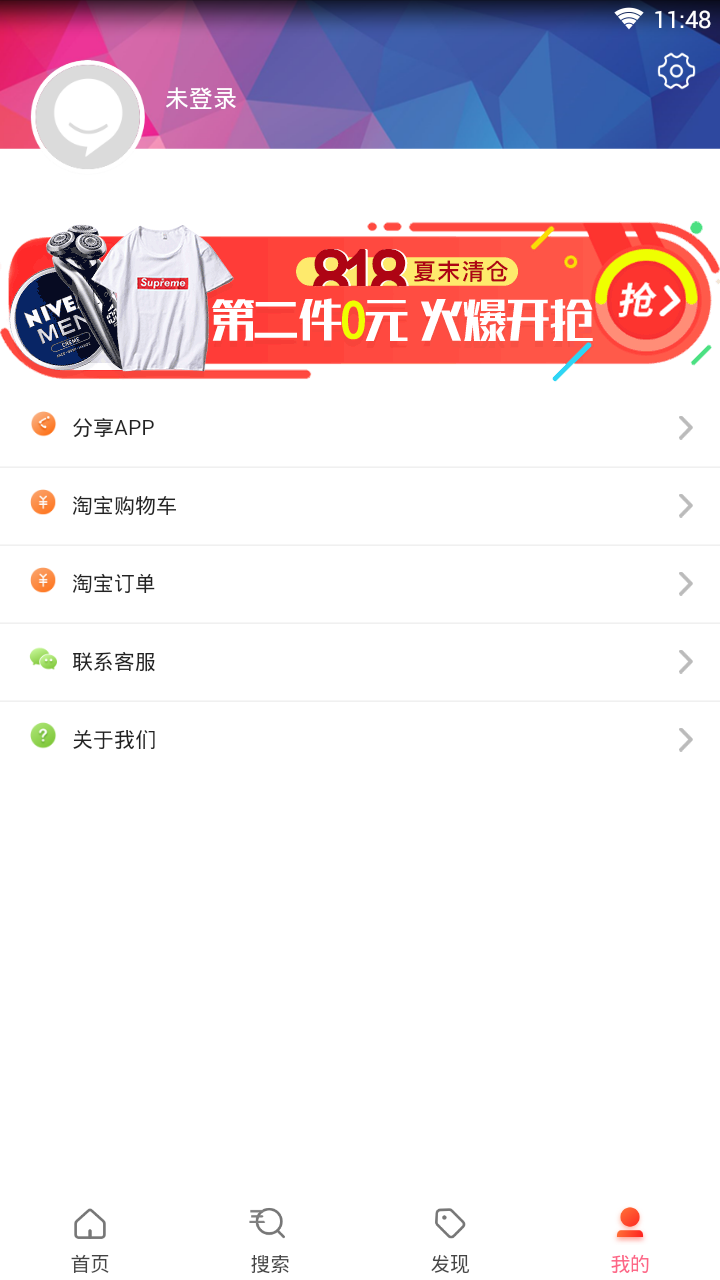Open the 818 夏末清仓 promotion banner
Image resolution: width=720 pixels, height=1280 pixels.
coord(360,300)
